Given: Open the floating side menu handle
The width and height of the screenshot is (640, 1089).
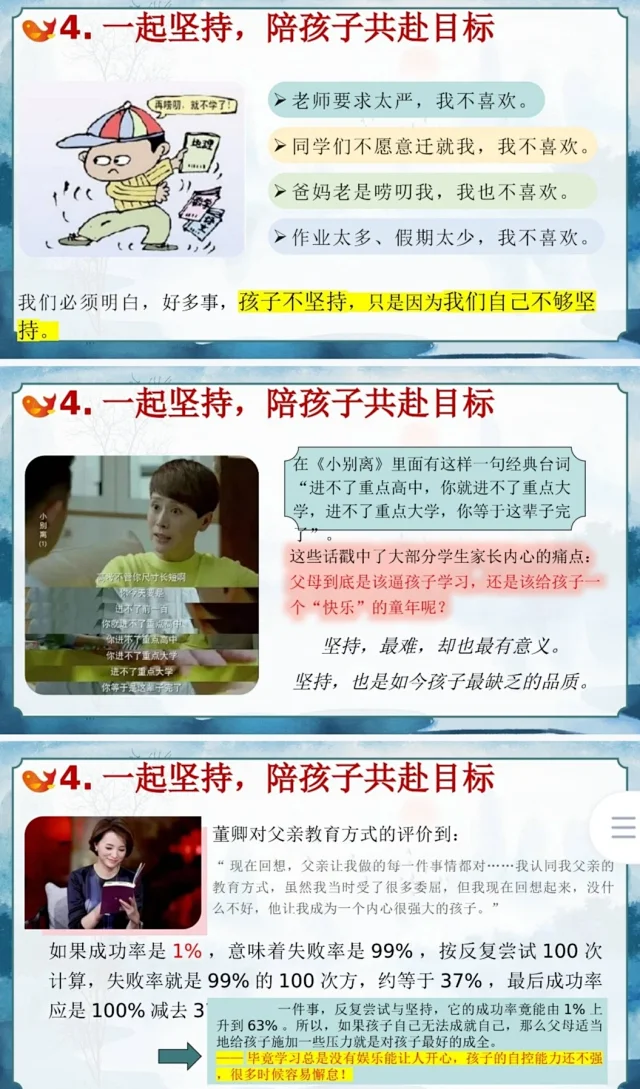Looking at the screenshot, I should tap(621, 827).
